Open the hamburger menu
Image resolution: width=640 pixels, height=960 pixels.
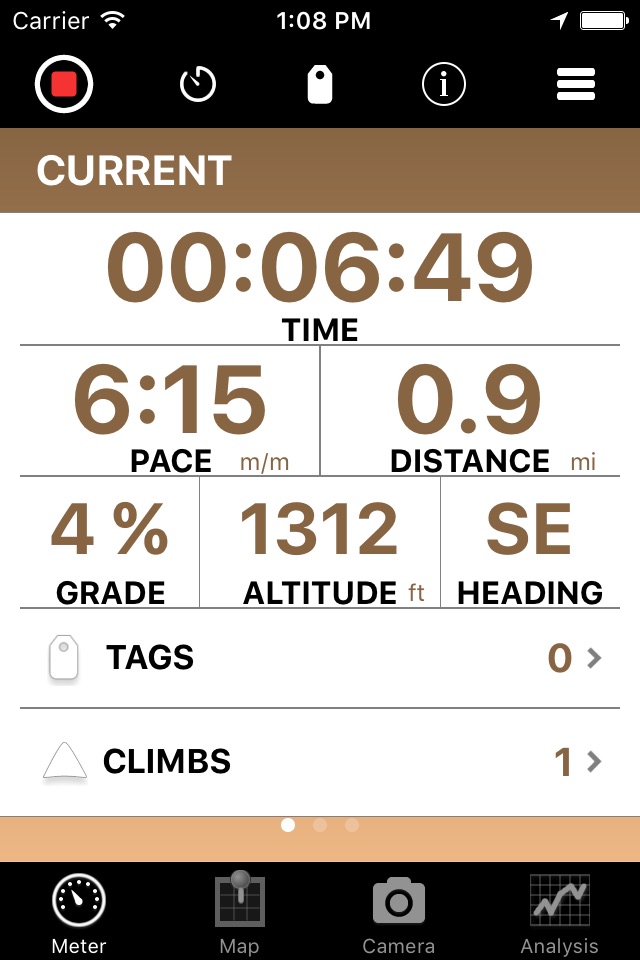pos(576,84)
